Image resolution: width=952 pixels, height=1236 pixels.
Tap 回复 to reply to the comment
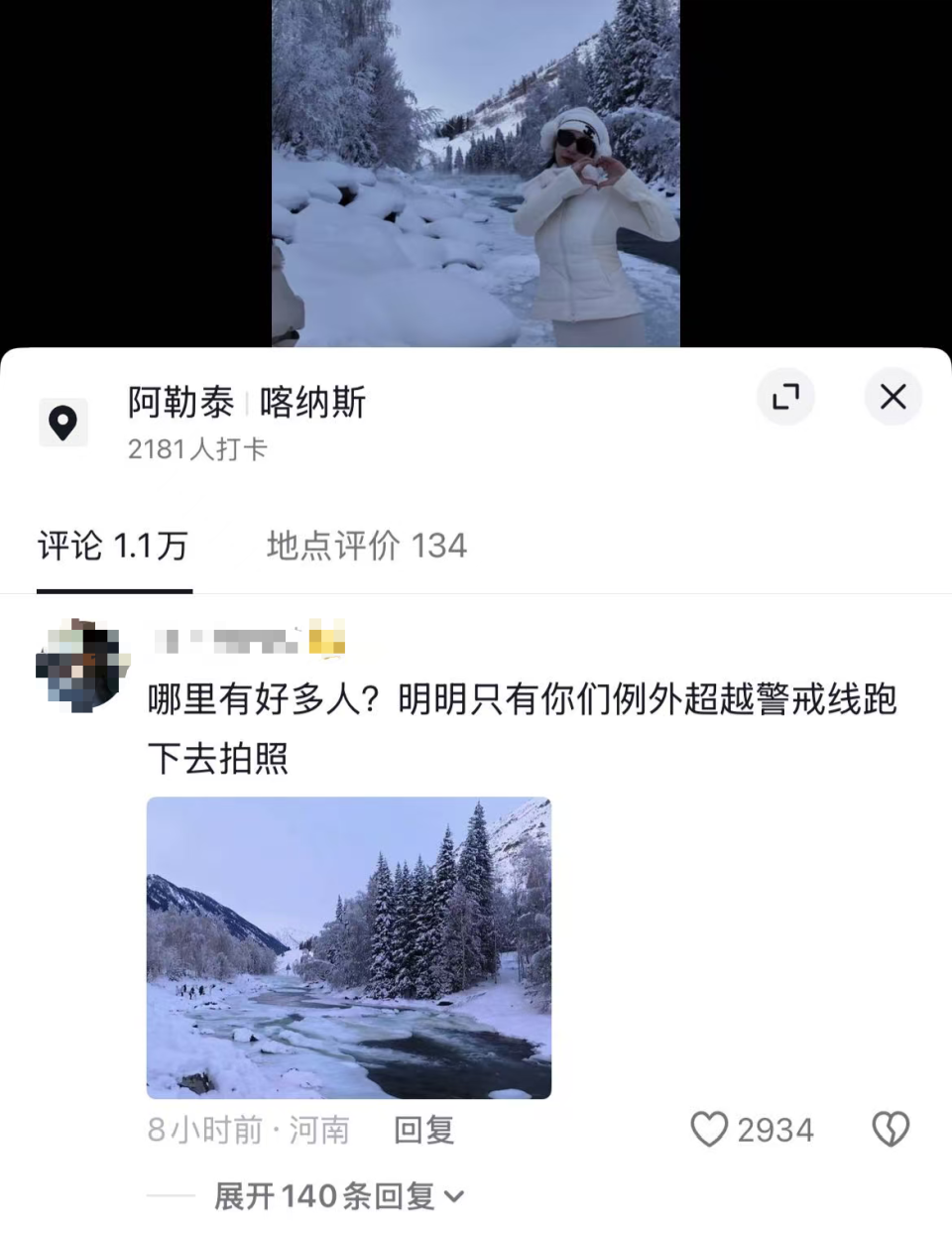click(423, 1130)
